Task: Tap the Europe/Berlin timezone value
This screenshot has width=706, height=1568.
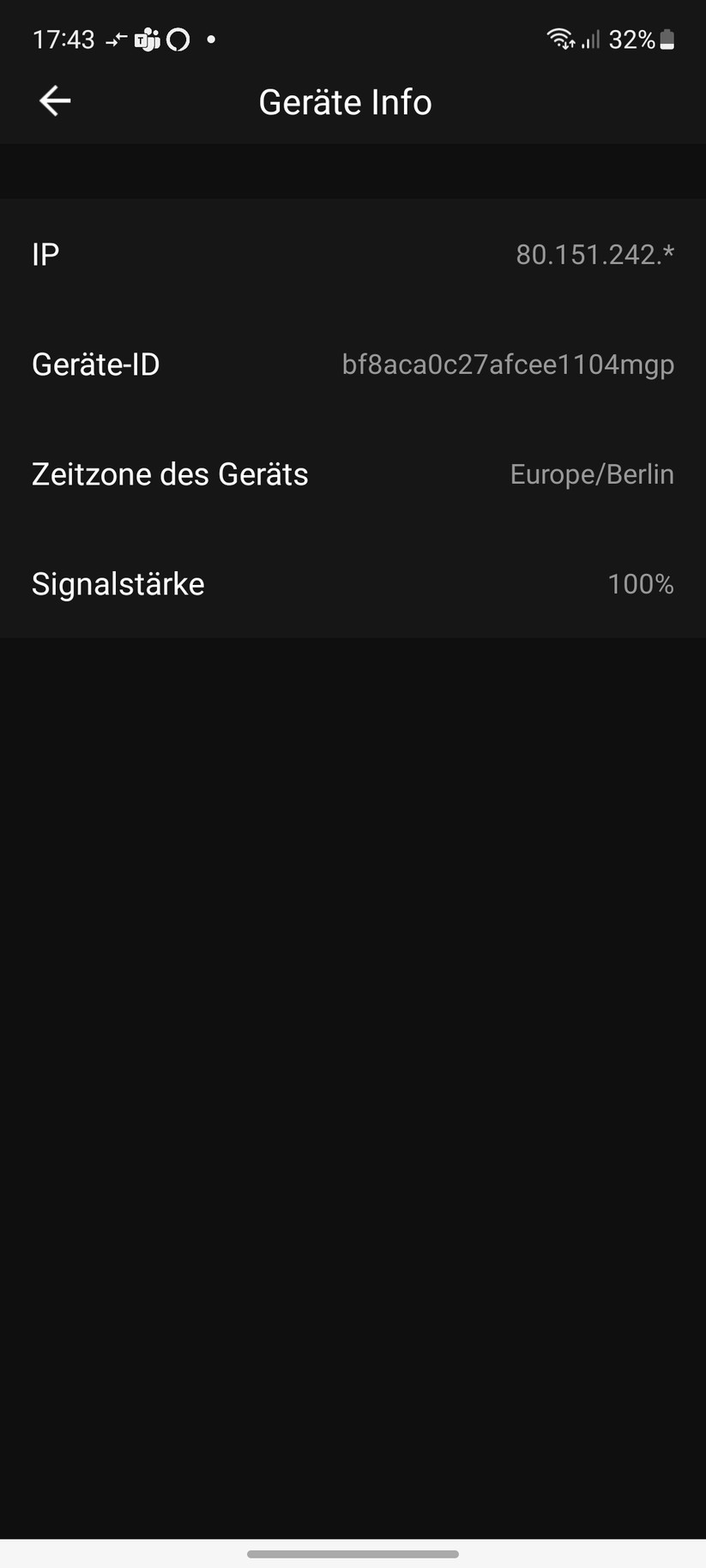Action: (x=591, y=474)
